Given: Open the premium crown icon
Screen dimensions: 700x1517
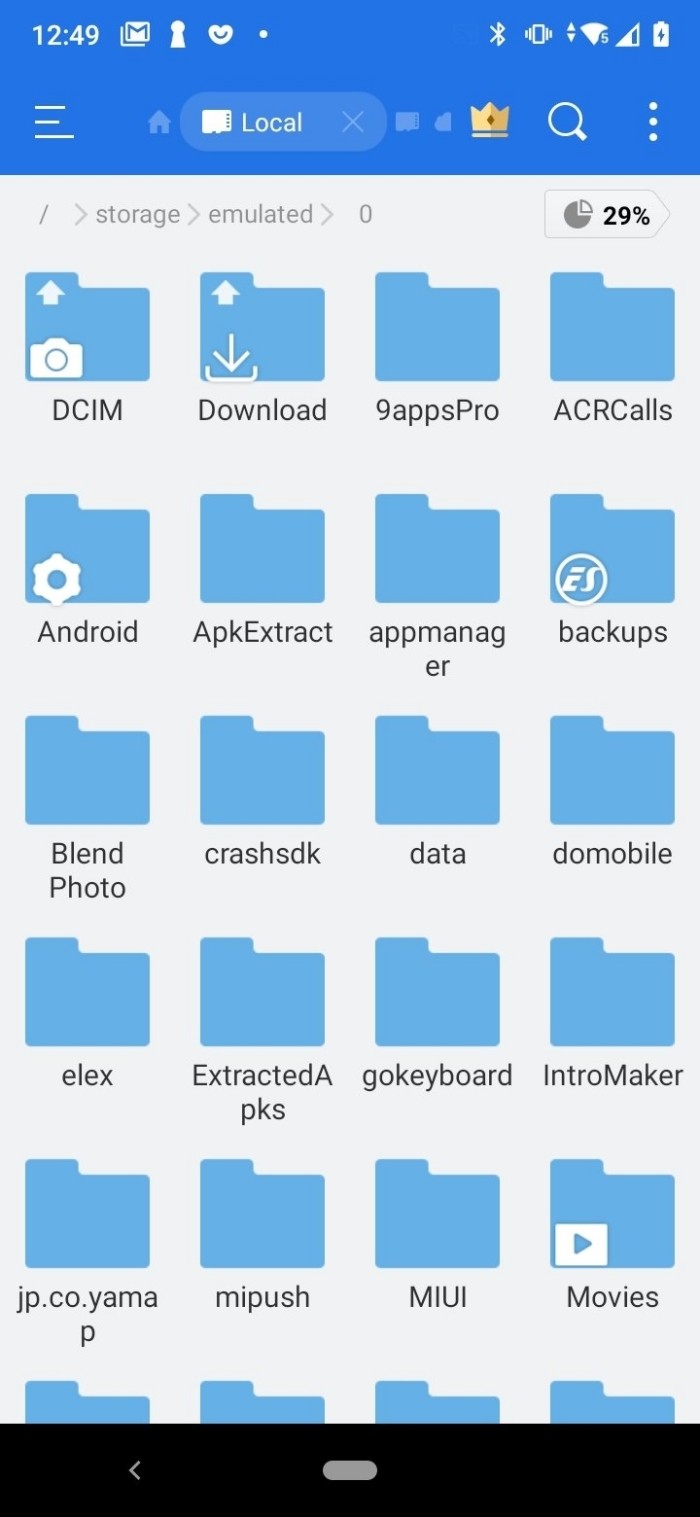Looking at the screenshot, I should pyautogui.click(x=490, y=121).
